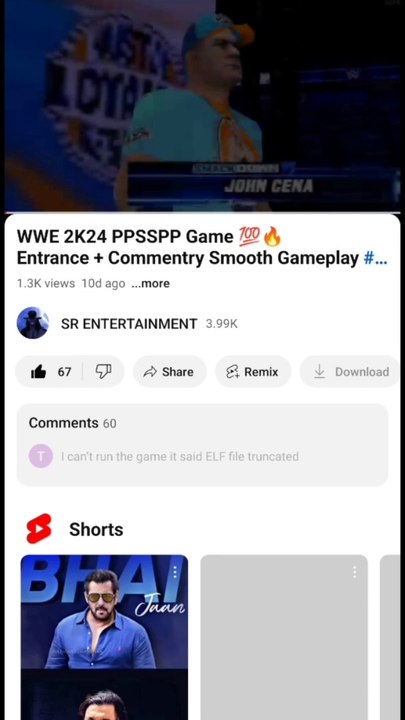Expand description with ...more
Viewport: 405px width, 720px height.
coord(151,284)
